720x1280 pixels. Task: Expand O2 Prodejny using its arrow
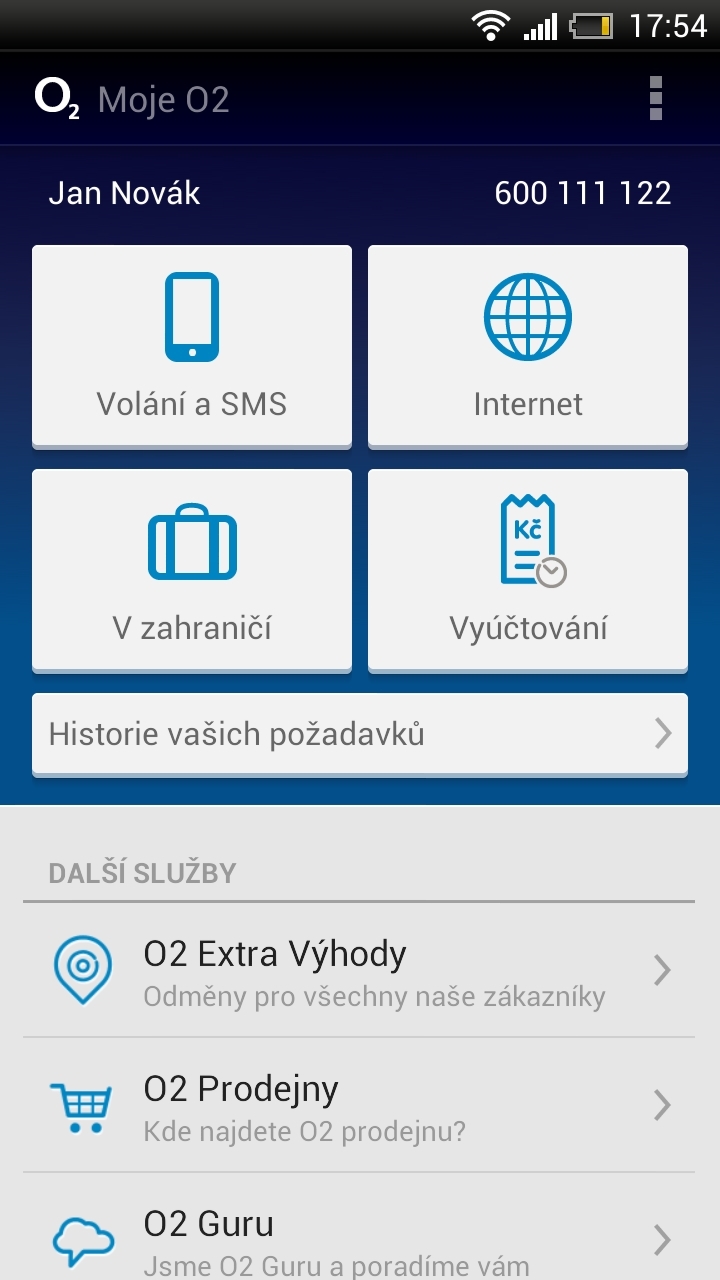coord(662,1103)
